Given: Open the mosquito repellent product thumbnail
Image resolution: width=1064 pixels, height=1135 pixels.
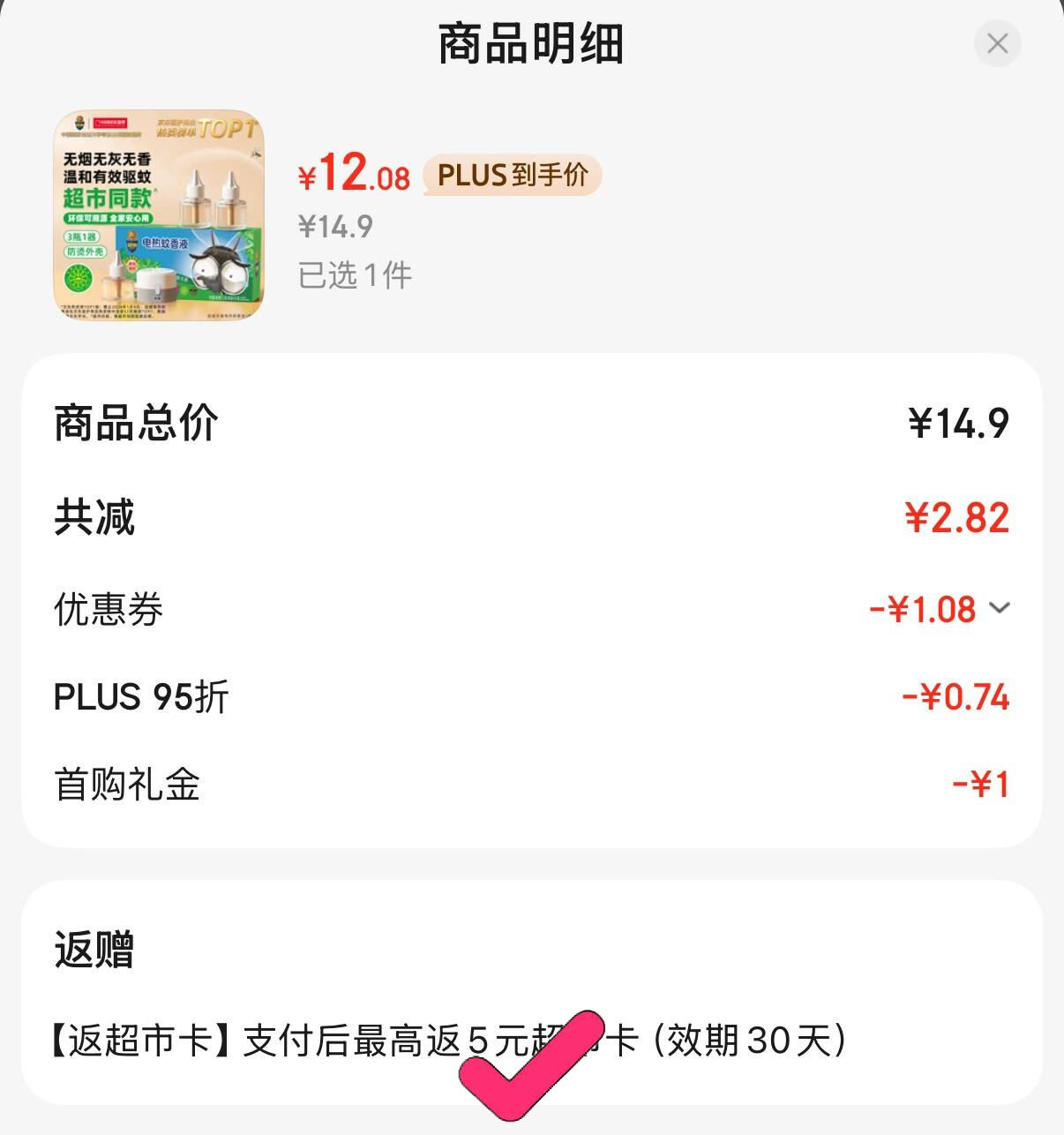Looking at the screenshot, I should (x=159, y=215).
